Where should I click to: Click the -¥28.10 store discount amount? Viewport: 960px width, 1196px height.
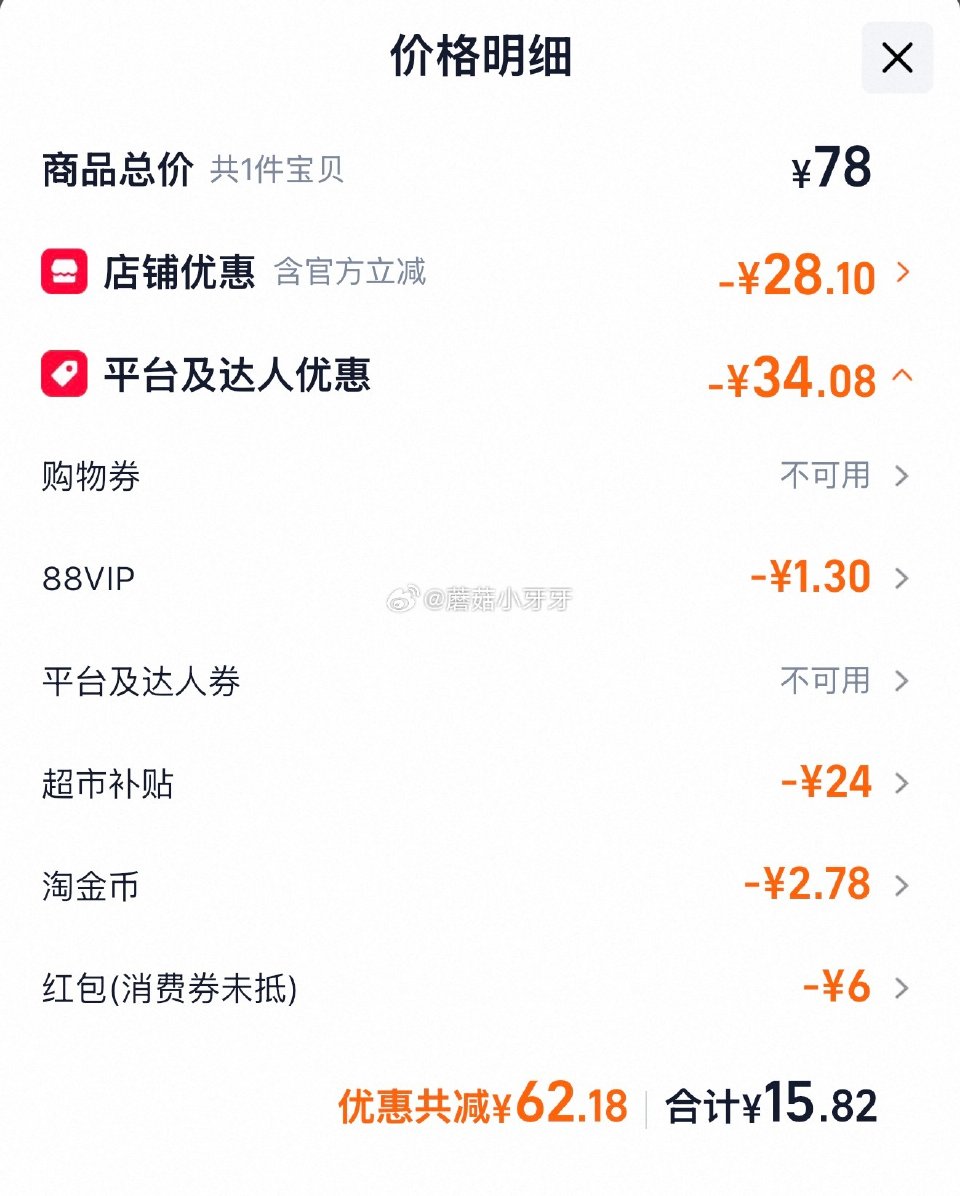803,276
